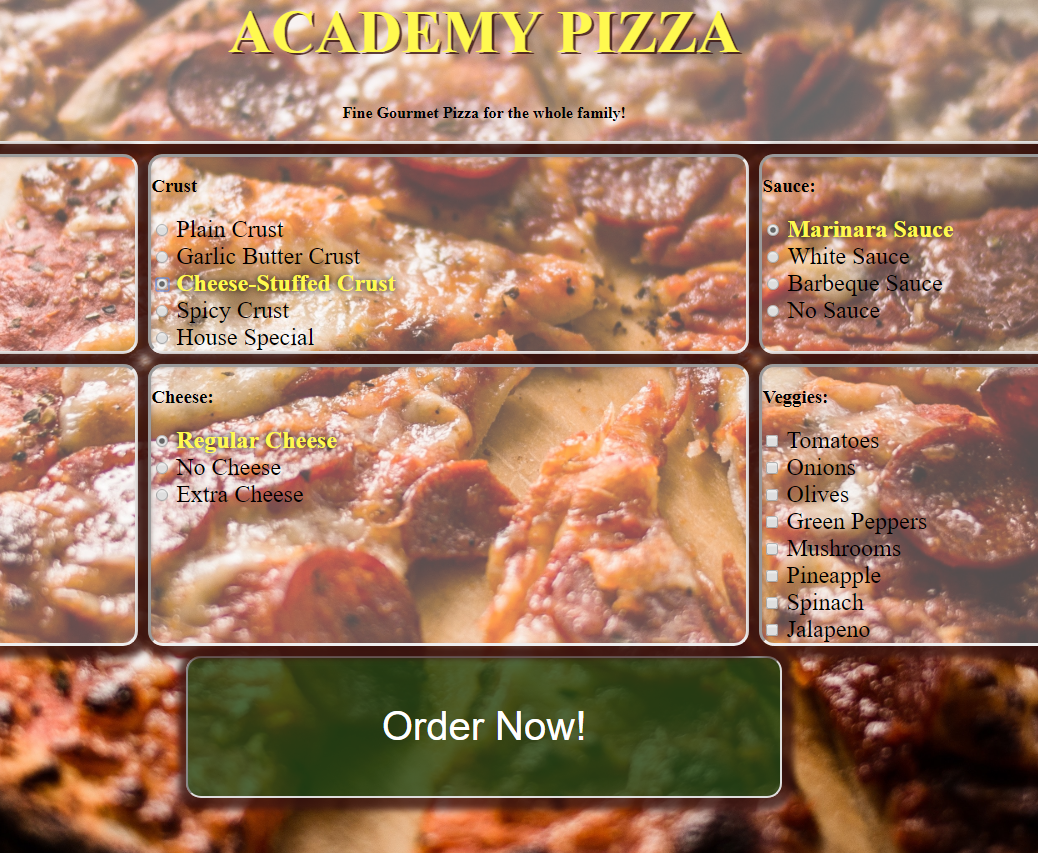Choose White Sauce
This screenshot has height=853, width=1038.
[x=773, y=257]
